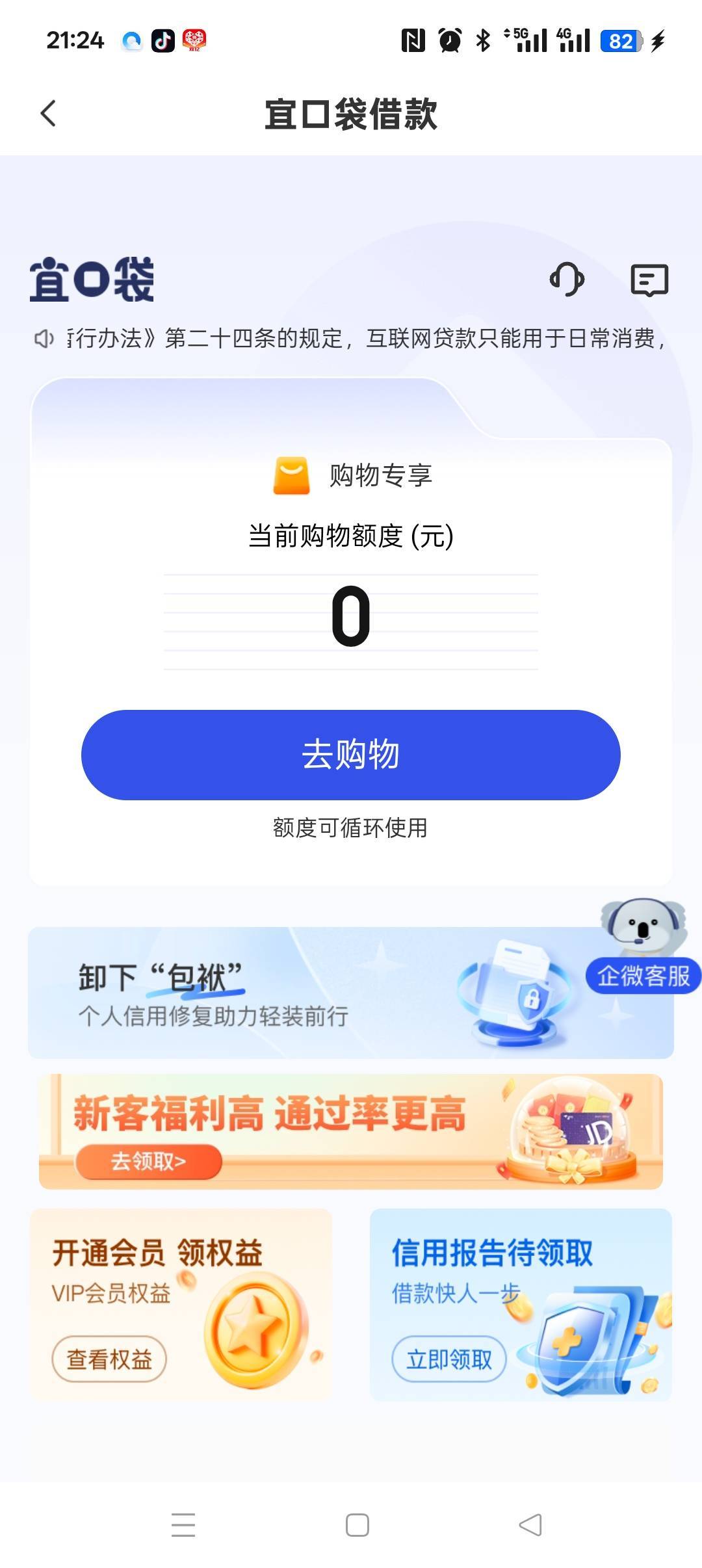Open the system recent apps button
The height and width of the screenshot is (1568, 702).
[x=183, y=1525]
